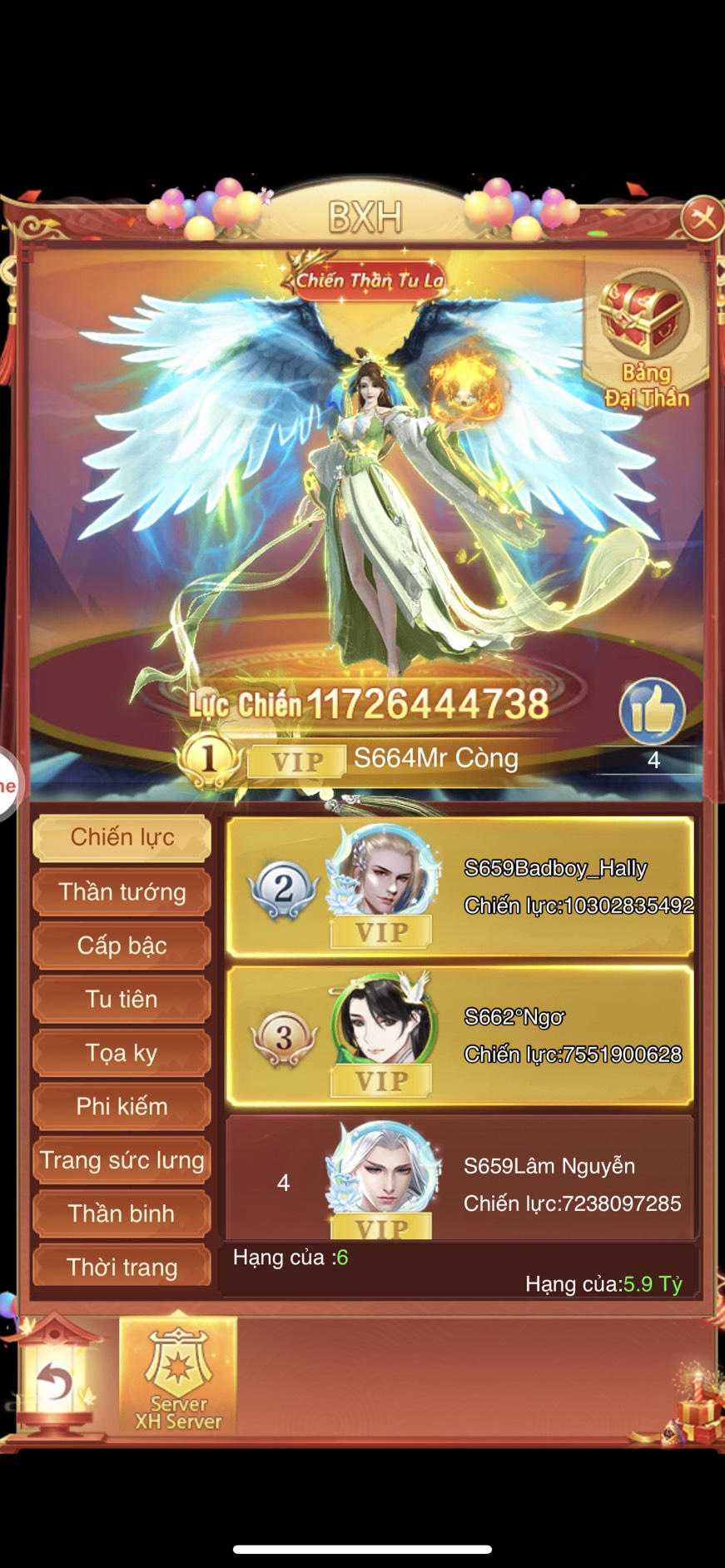Screen dimensions: 725x1568
Task: Show the Trang sức lưng ranking
Action: point(122,1160)
